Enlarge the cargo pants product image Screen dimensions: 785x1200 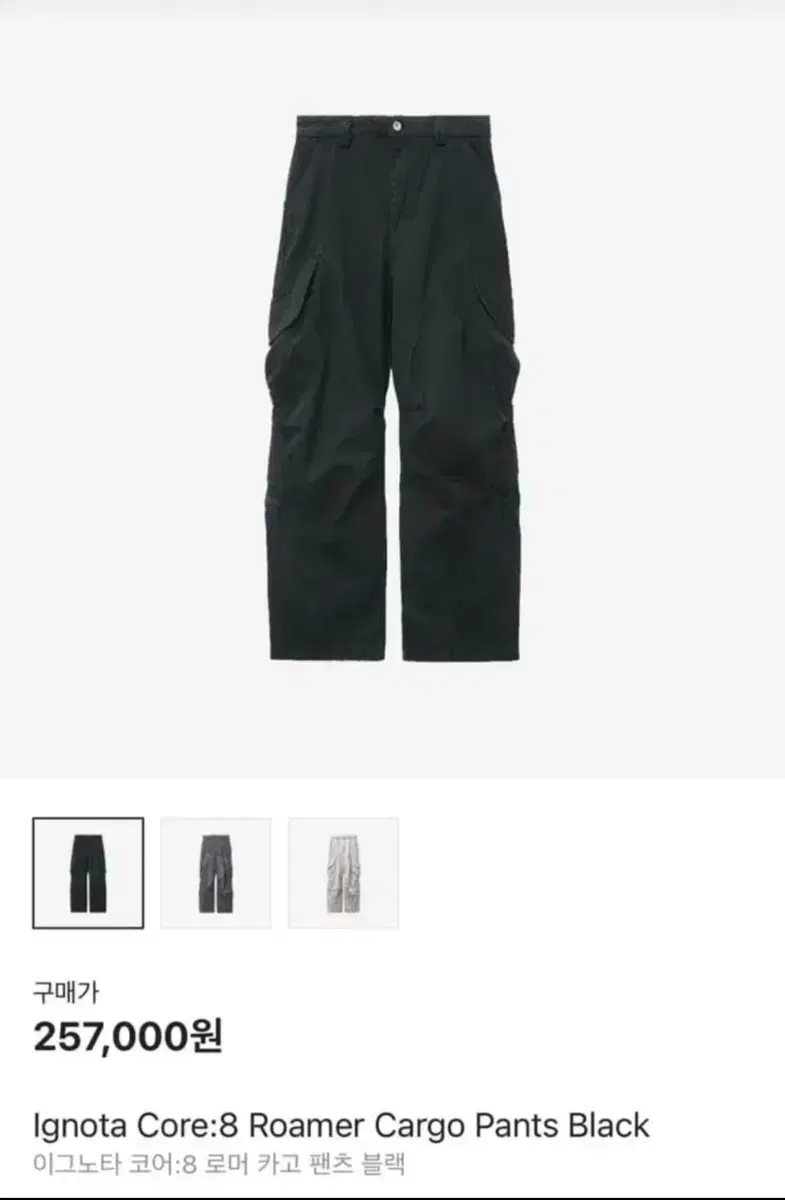pos(392,390)
